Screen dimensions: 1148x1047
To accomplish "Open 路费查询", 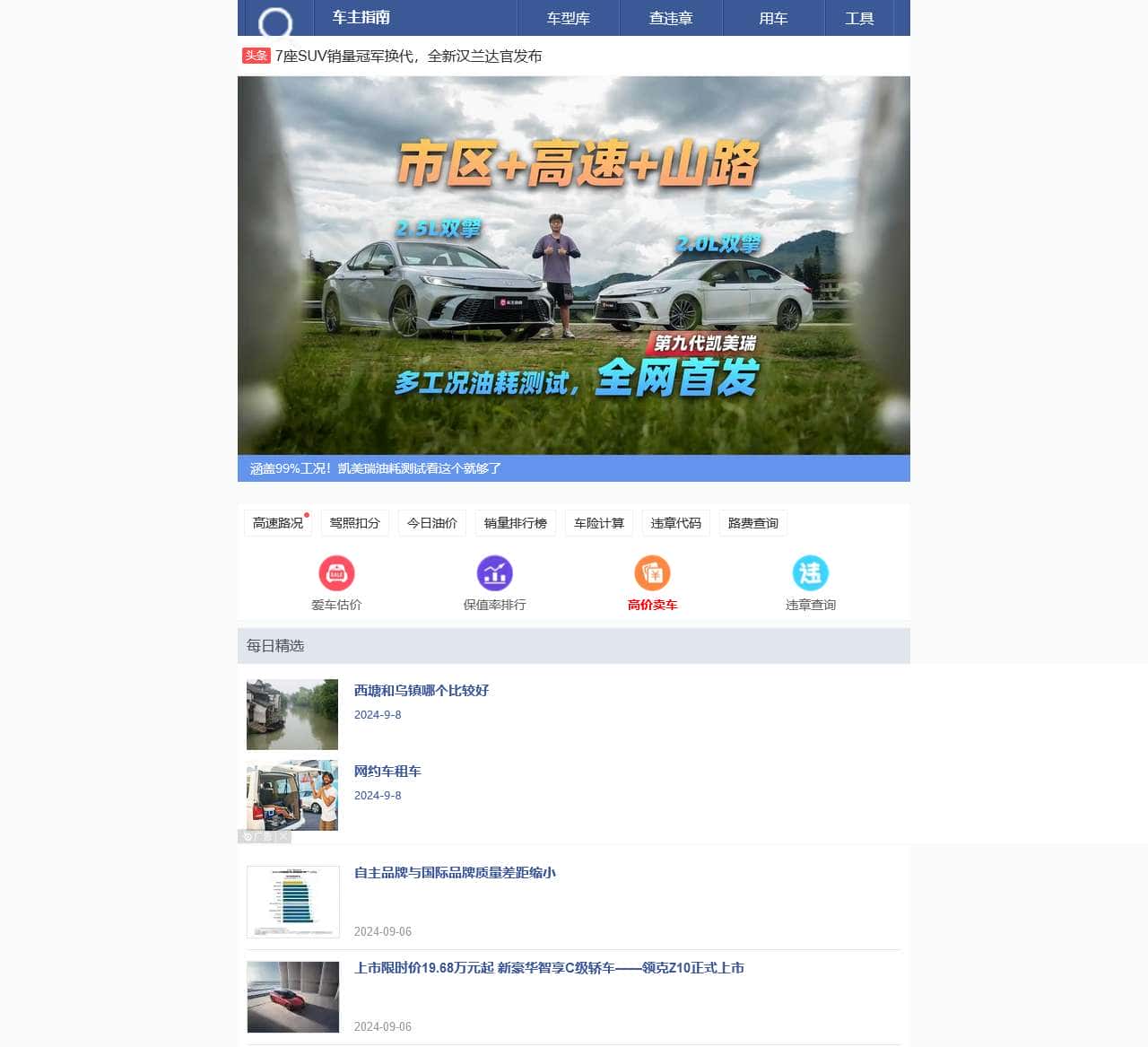I will pyautogui.click(x=752, y=523).
